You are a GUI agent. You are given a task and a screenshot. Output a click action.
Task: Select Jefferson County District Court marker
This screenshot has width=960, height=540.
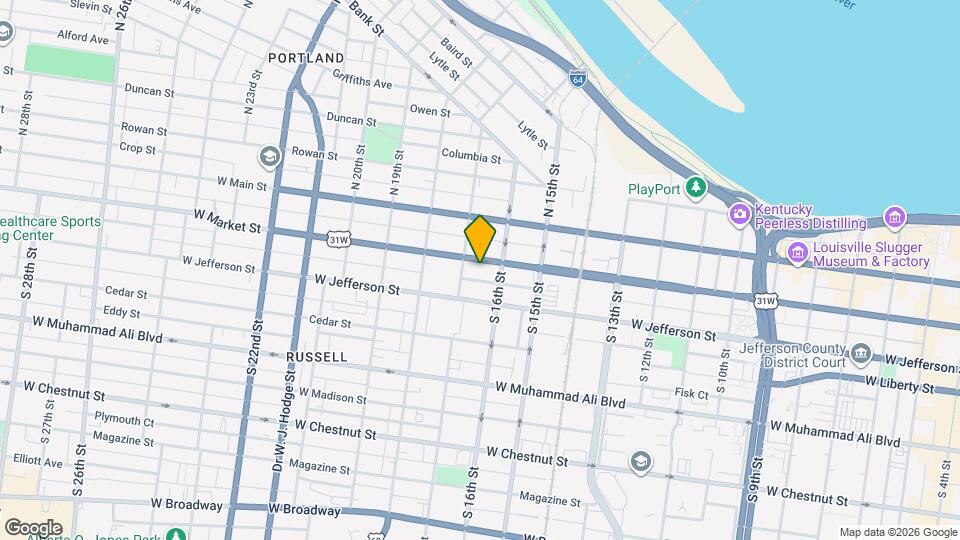pyautogui.click(x=859, y=354)
